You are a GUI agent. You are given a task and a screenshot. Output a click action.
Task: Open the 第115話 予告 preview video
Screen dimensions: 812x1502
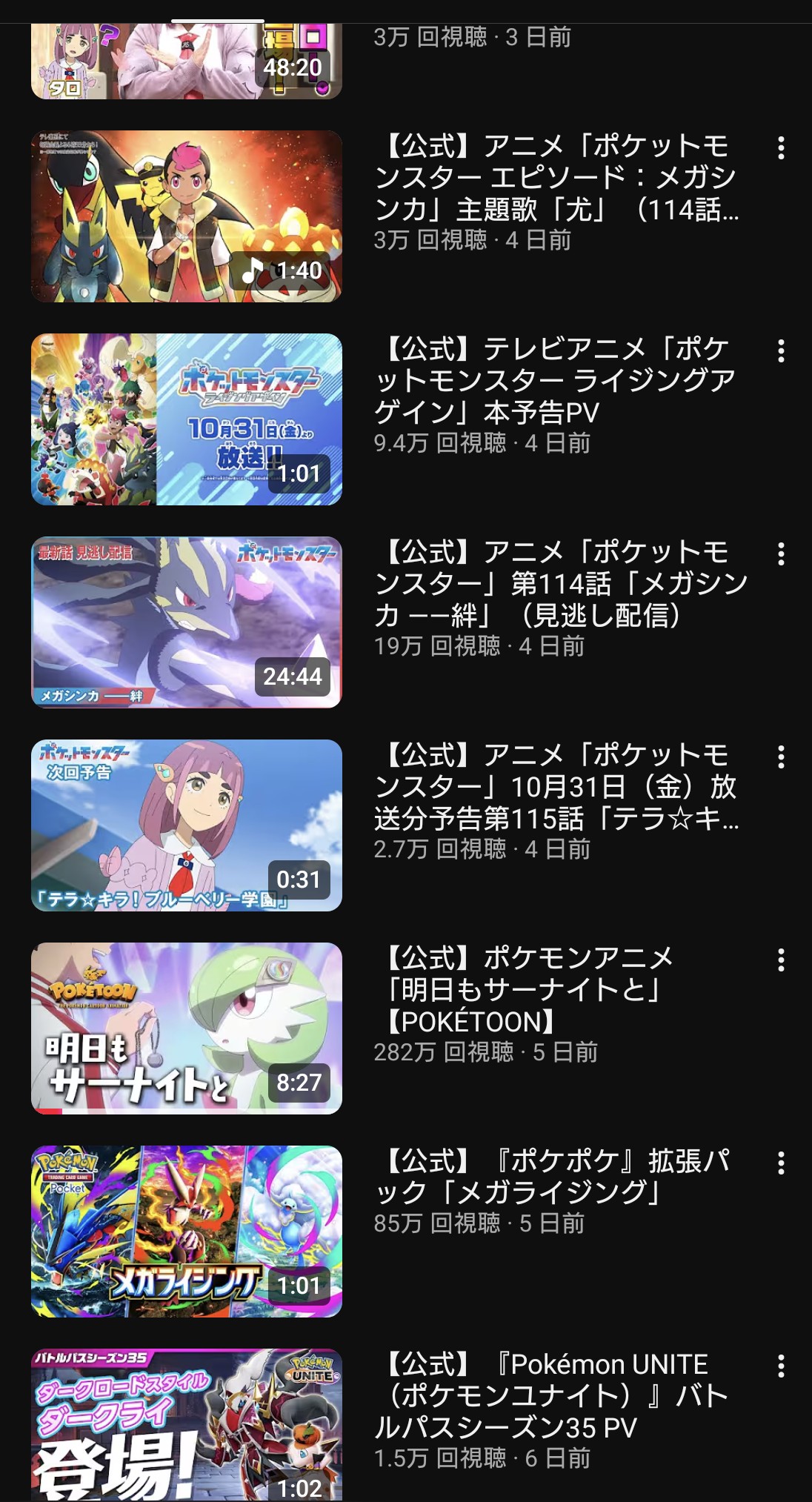[x=186, y=825]
